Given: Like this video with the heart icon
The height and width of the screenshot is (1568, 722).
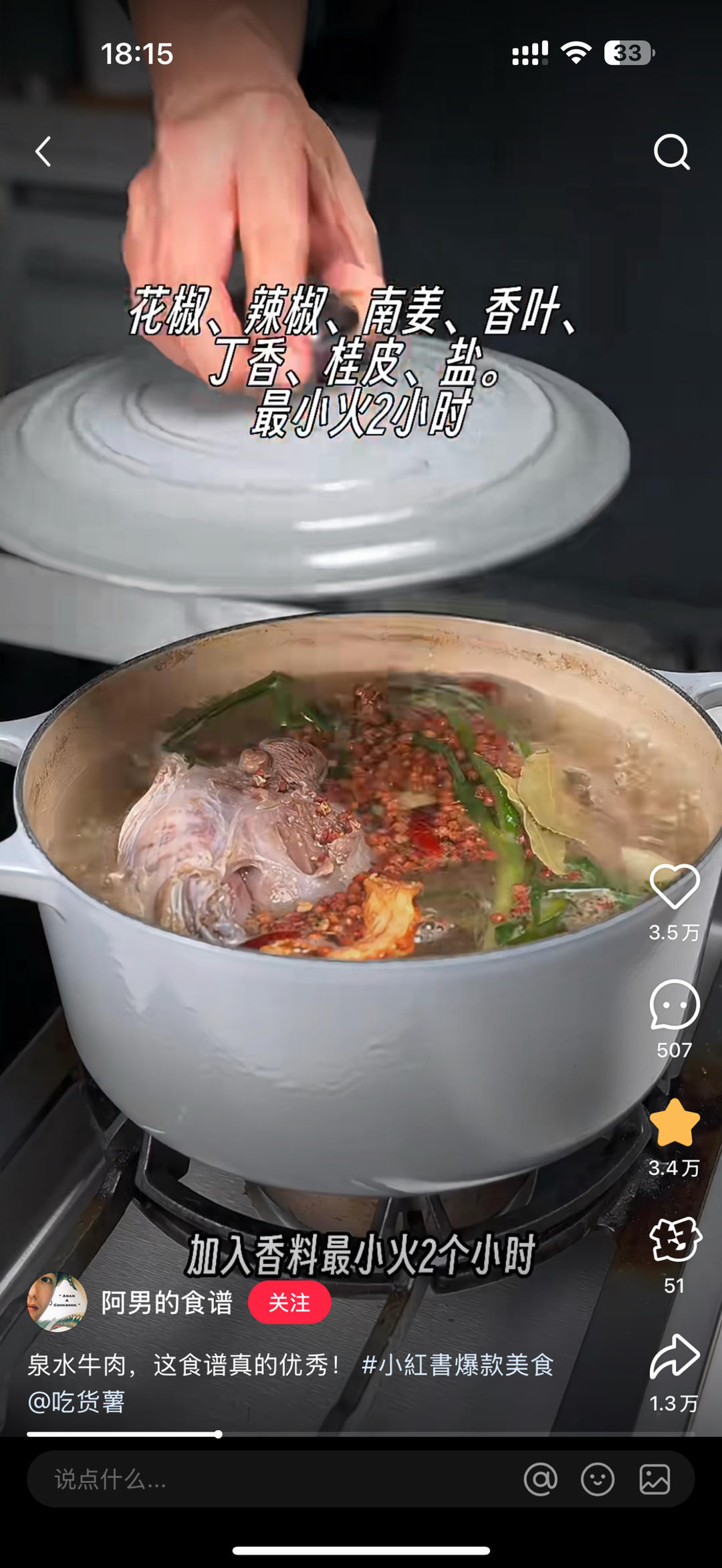Looking at the screenshot, I should [x=674, y=885].
